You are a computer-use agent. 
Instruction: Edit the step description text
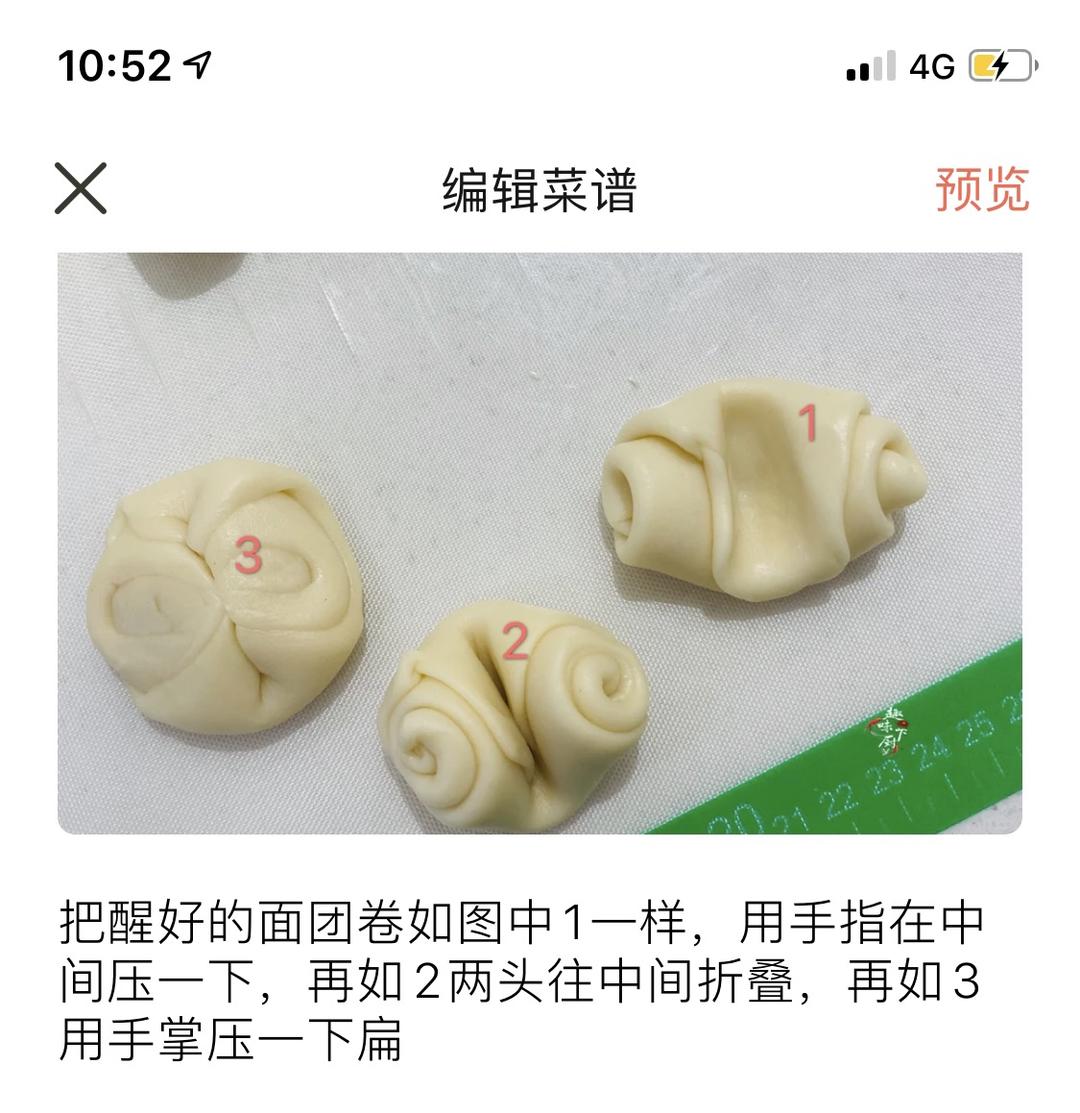520,980
